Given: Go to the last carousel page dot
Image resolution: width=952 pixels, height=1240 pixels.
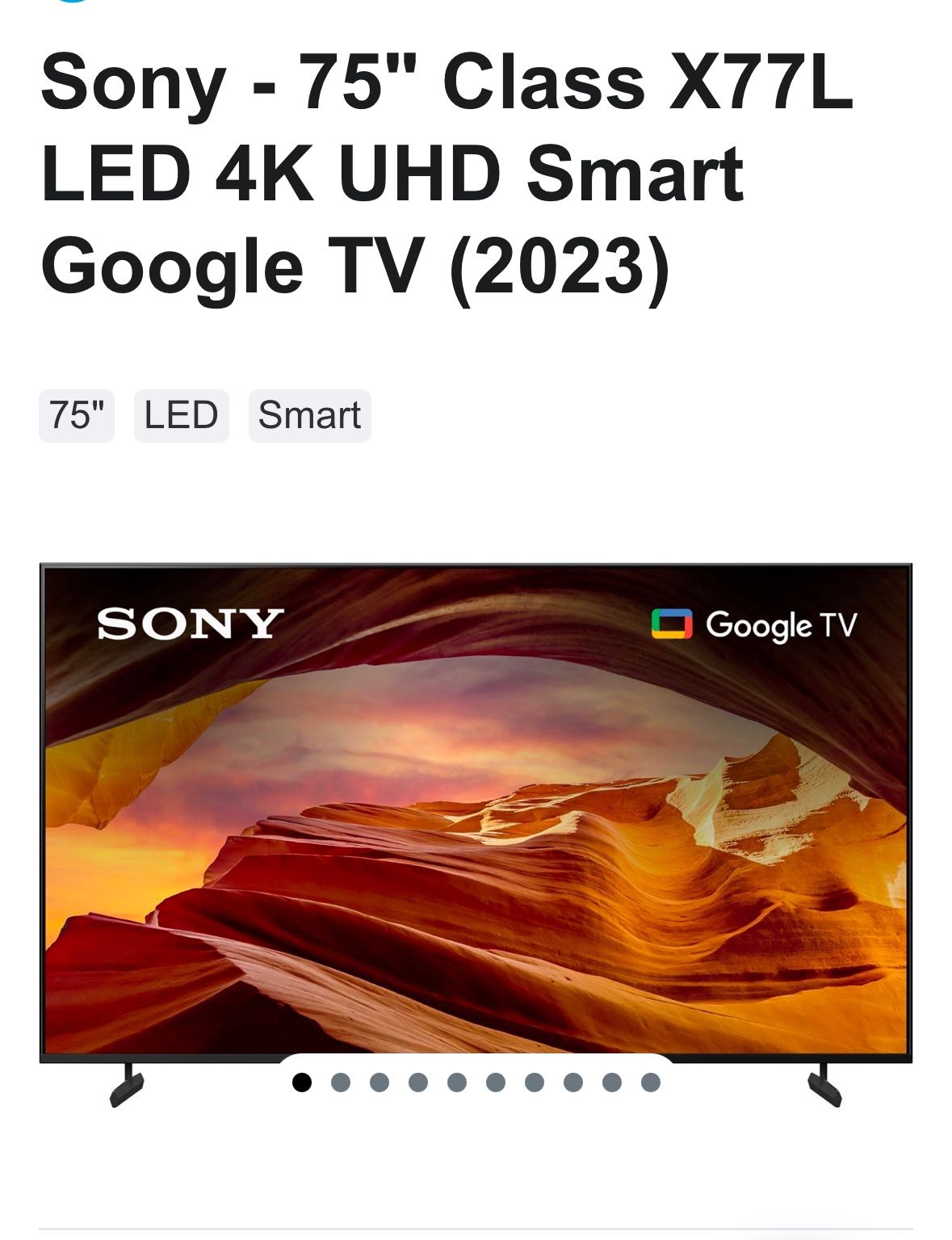Looking at the screenshot, I should click(x=651, y=1082).
